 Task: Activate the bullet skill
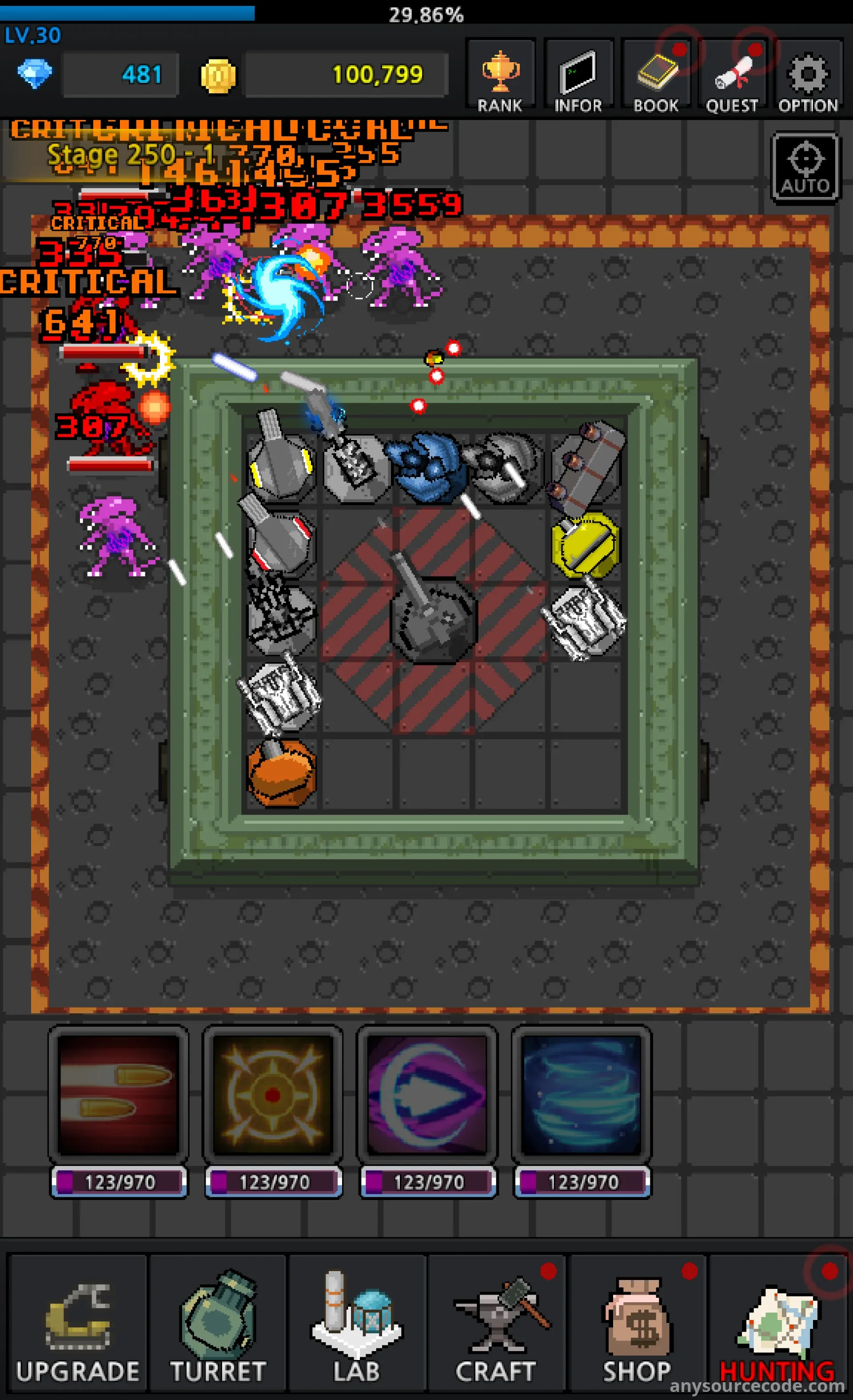pos(118,1095)
